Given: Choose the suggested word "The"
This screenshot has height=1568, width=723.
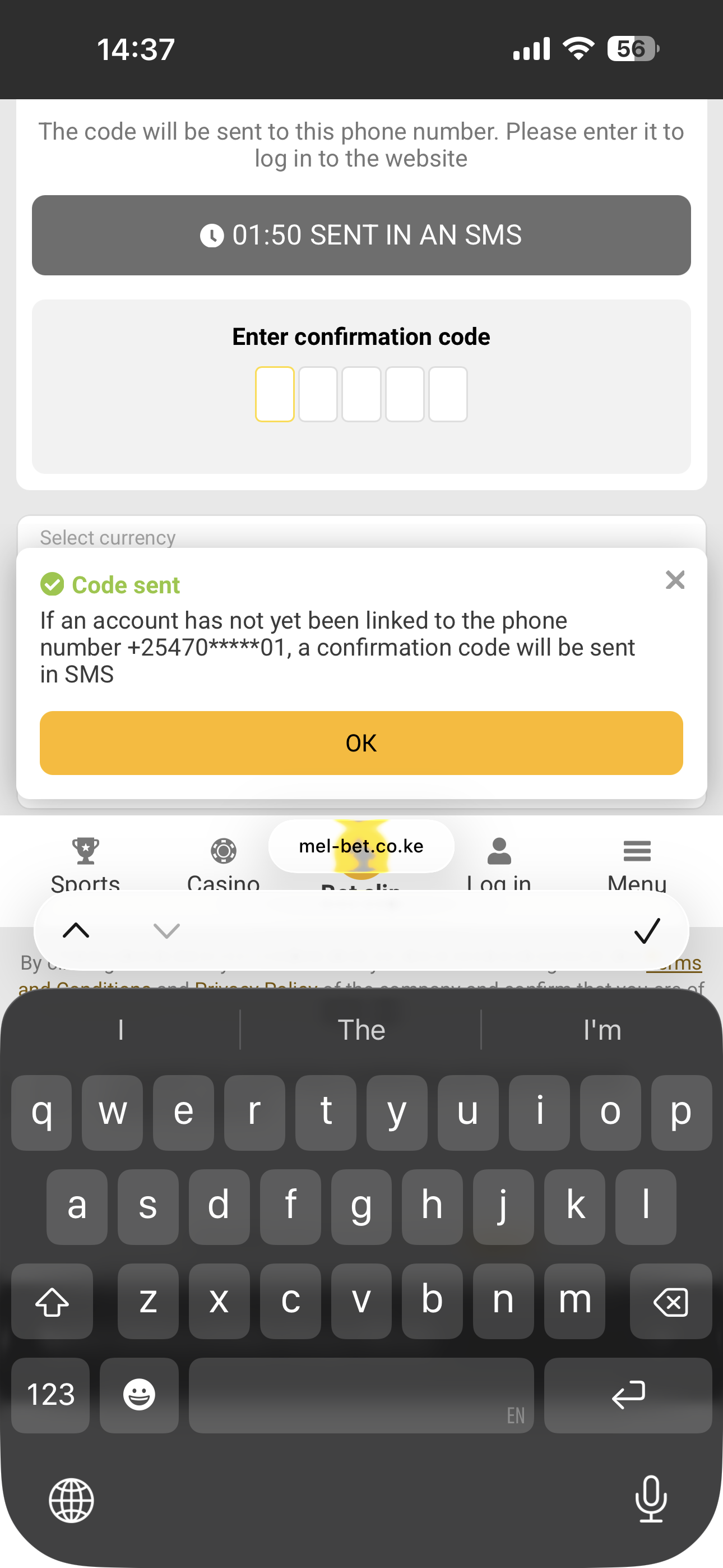Looking at the screenshot, I should click(x=361, y=1030).
